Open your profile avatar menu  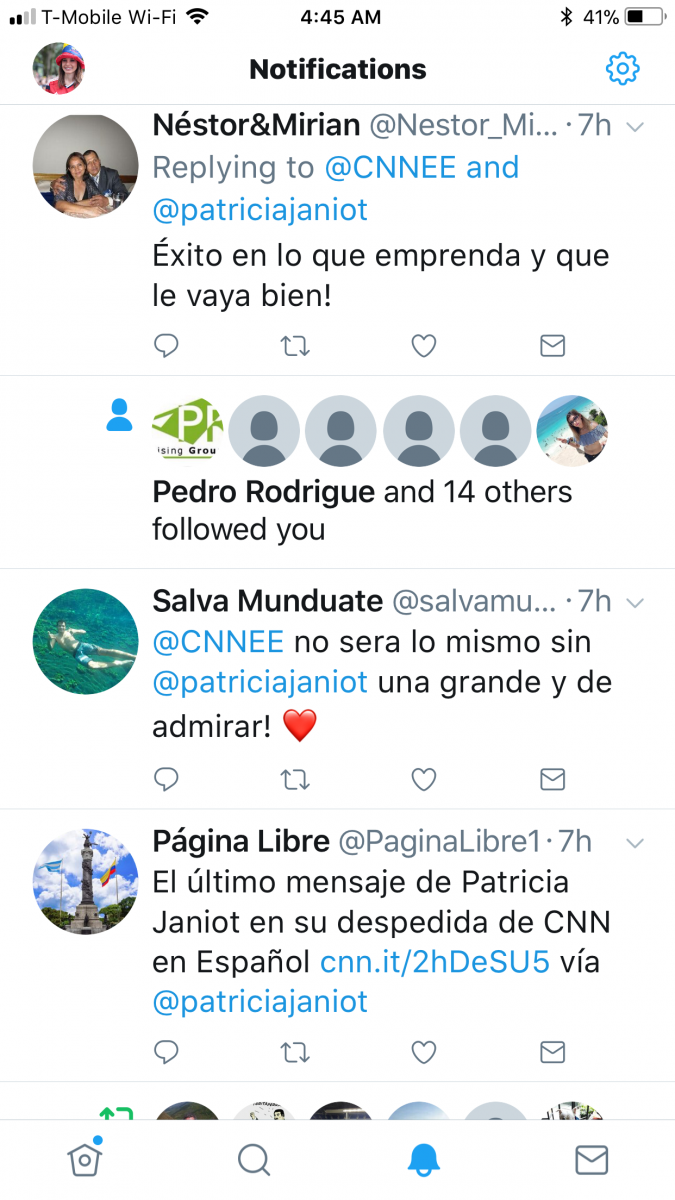pos(59,68)
